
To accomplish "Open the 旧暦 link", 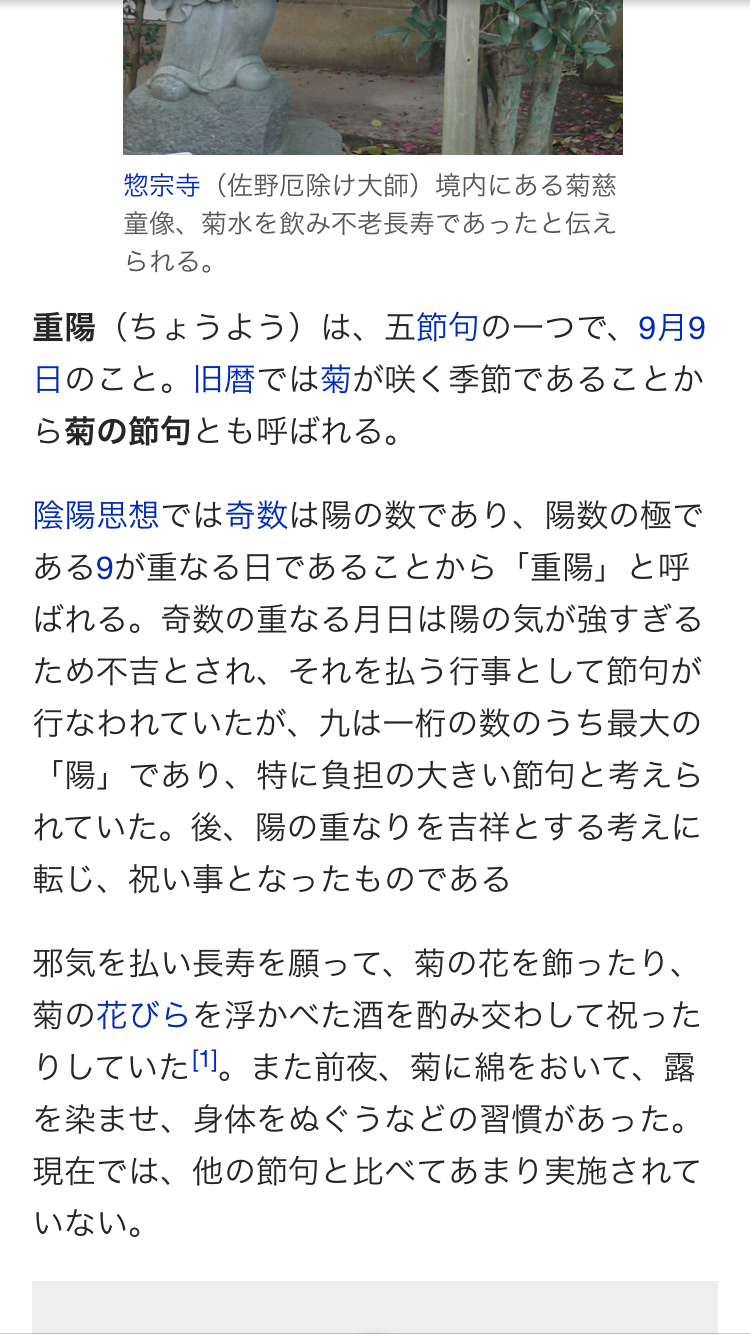I will pyautogui.click(x=226, y=379).
